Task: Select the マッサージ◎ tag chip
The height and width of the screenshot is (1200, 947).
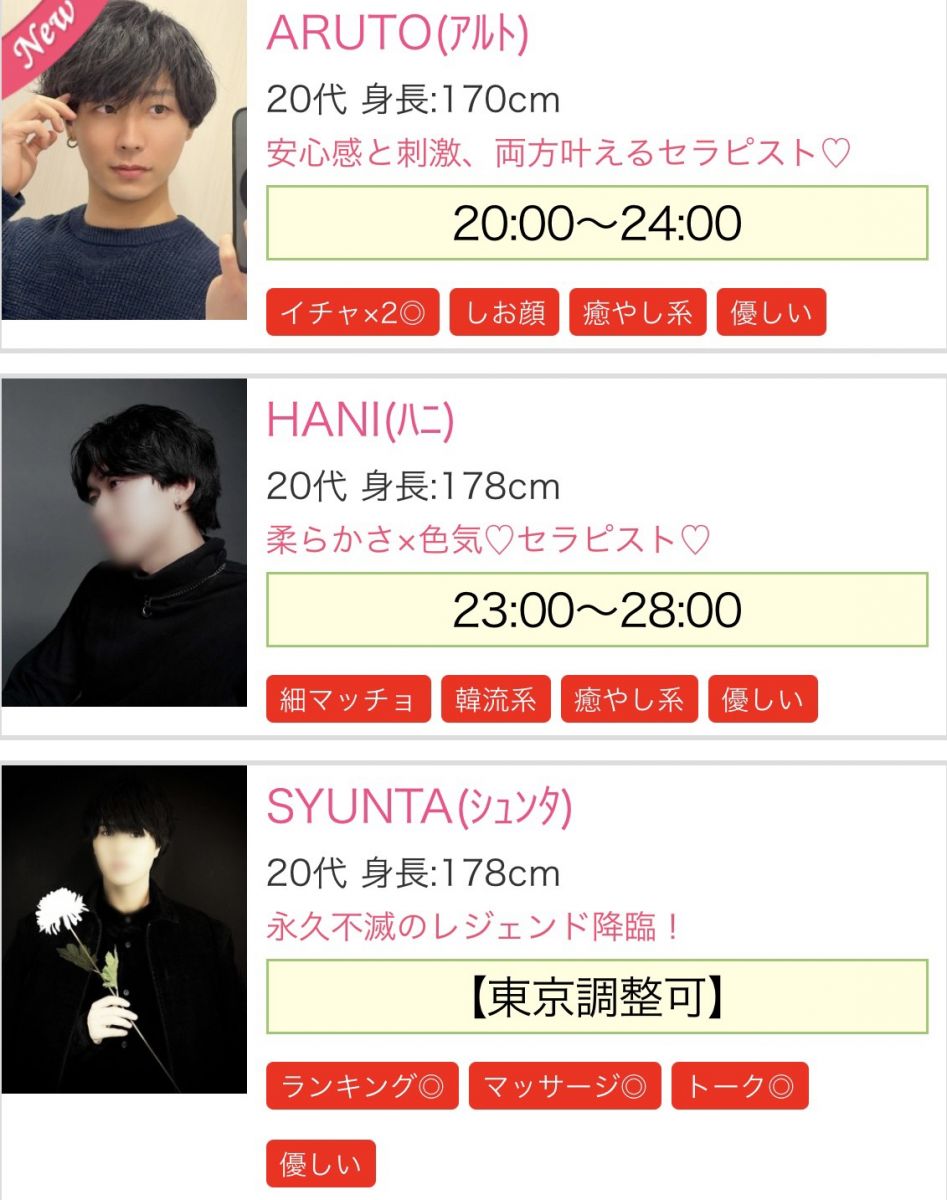Action: click(565, 1086)
